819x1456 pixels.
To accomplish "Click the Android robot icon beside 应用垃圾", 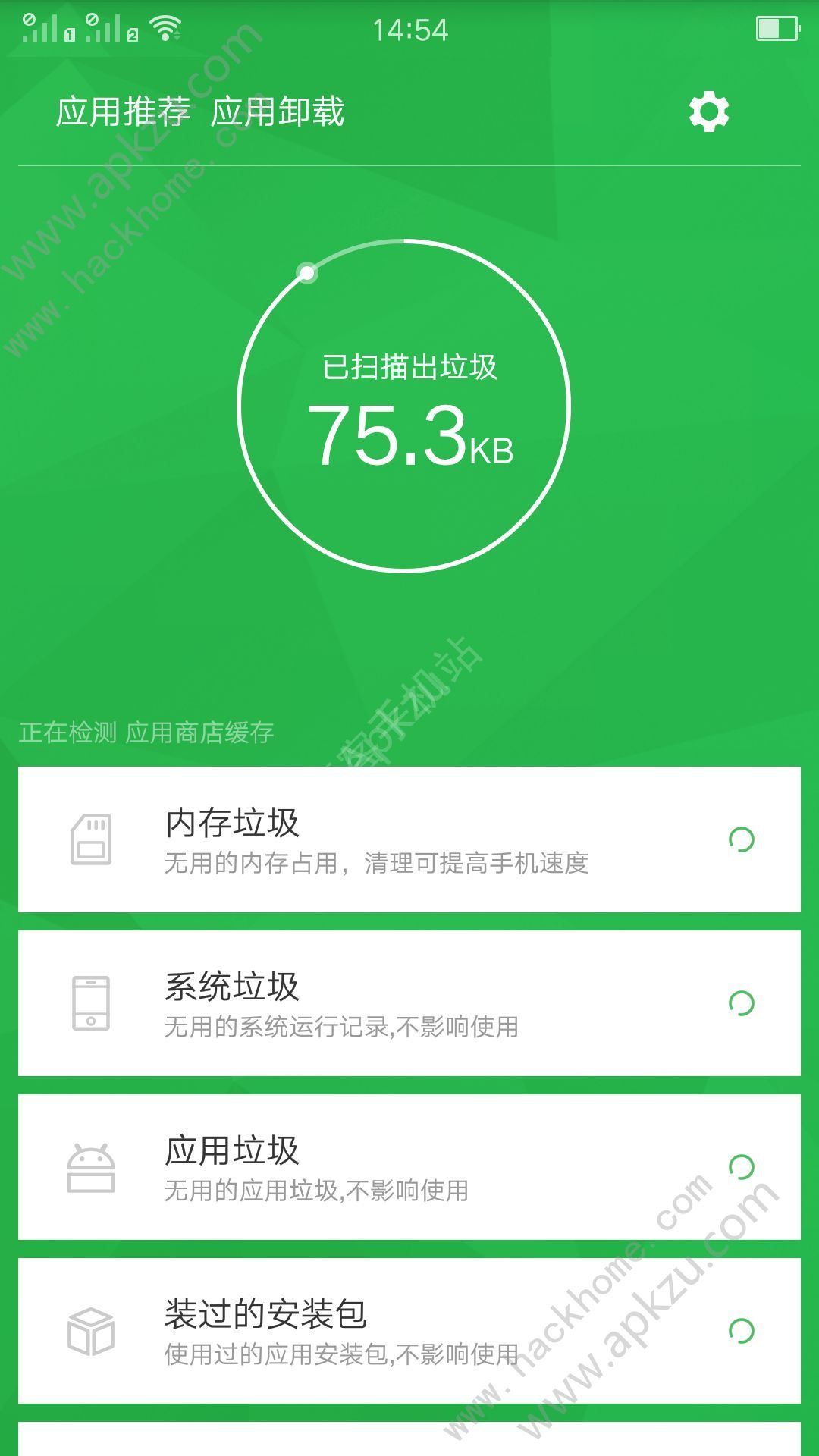I will [93, 1168].
